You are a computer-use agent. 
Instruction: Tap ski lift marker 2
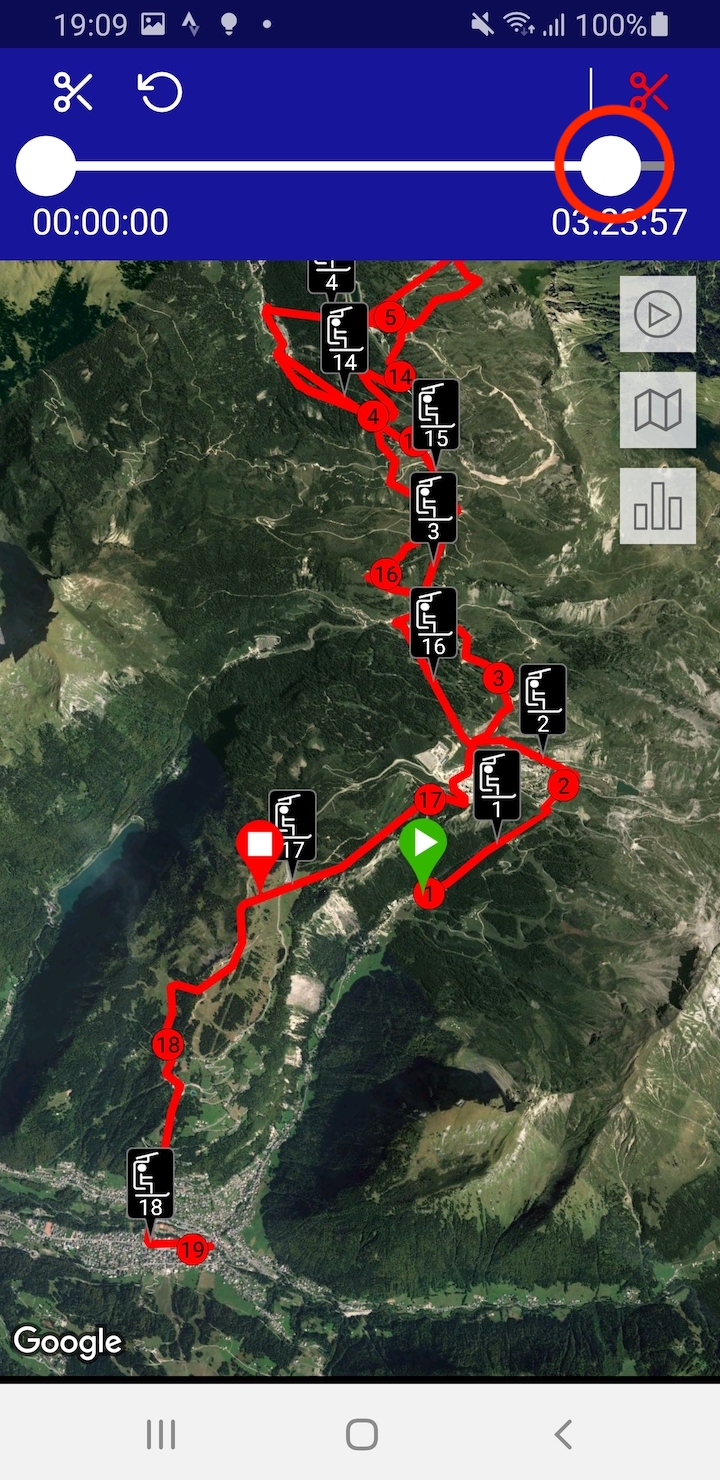click(x=542, y=699)
